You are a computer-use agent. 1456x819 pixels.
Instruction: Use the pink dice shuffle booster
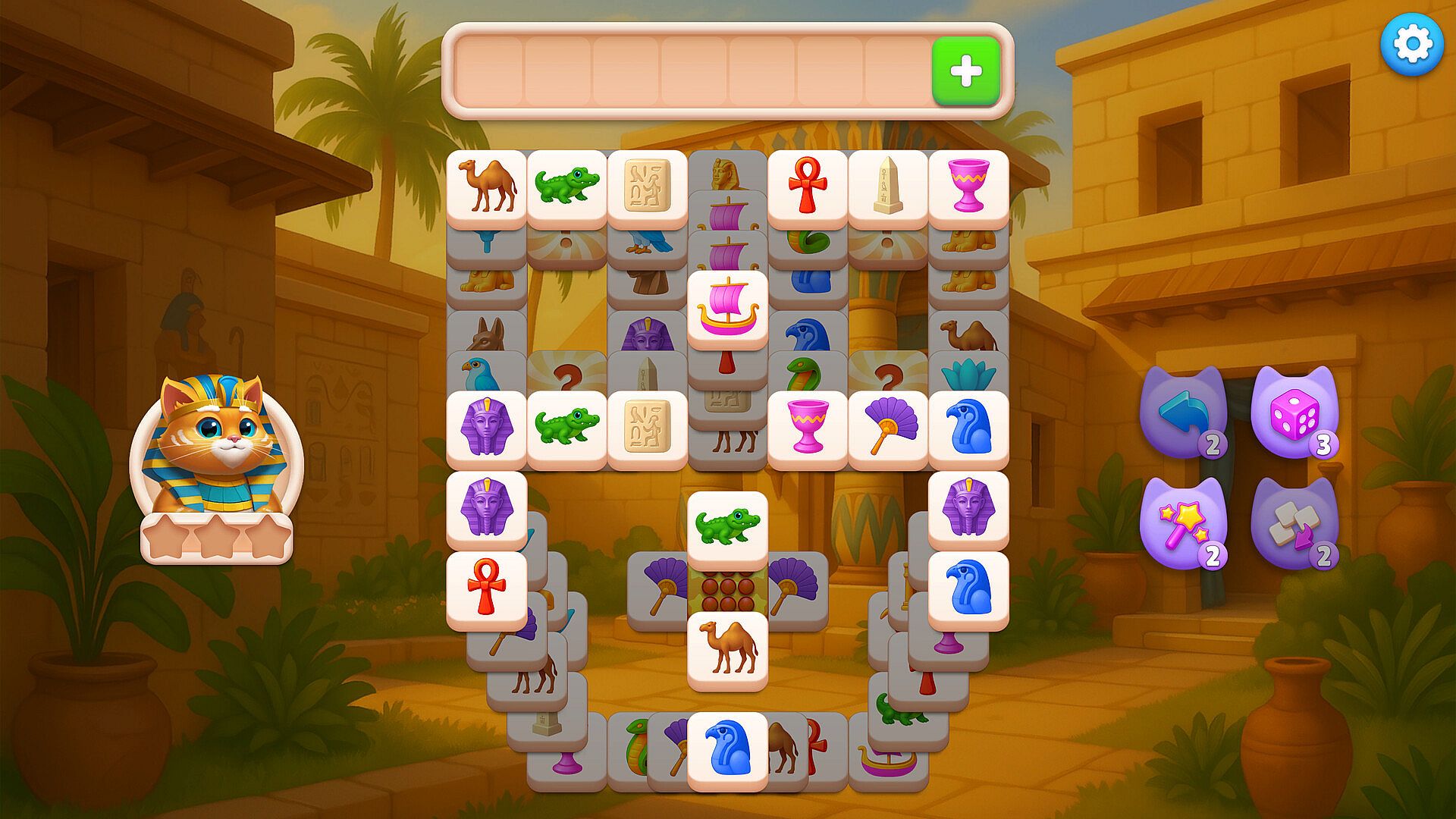point(1294,413)
